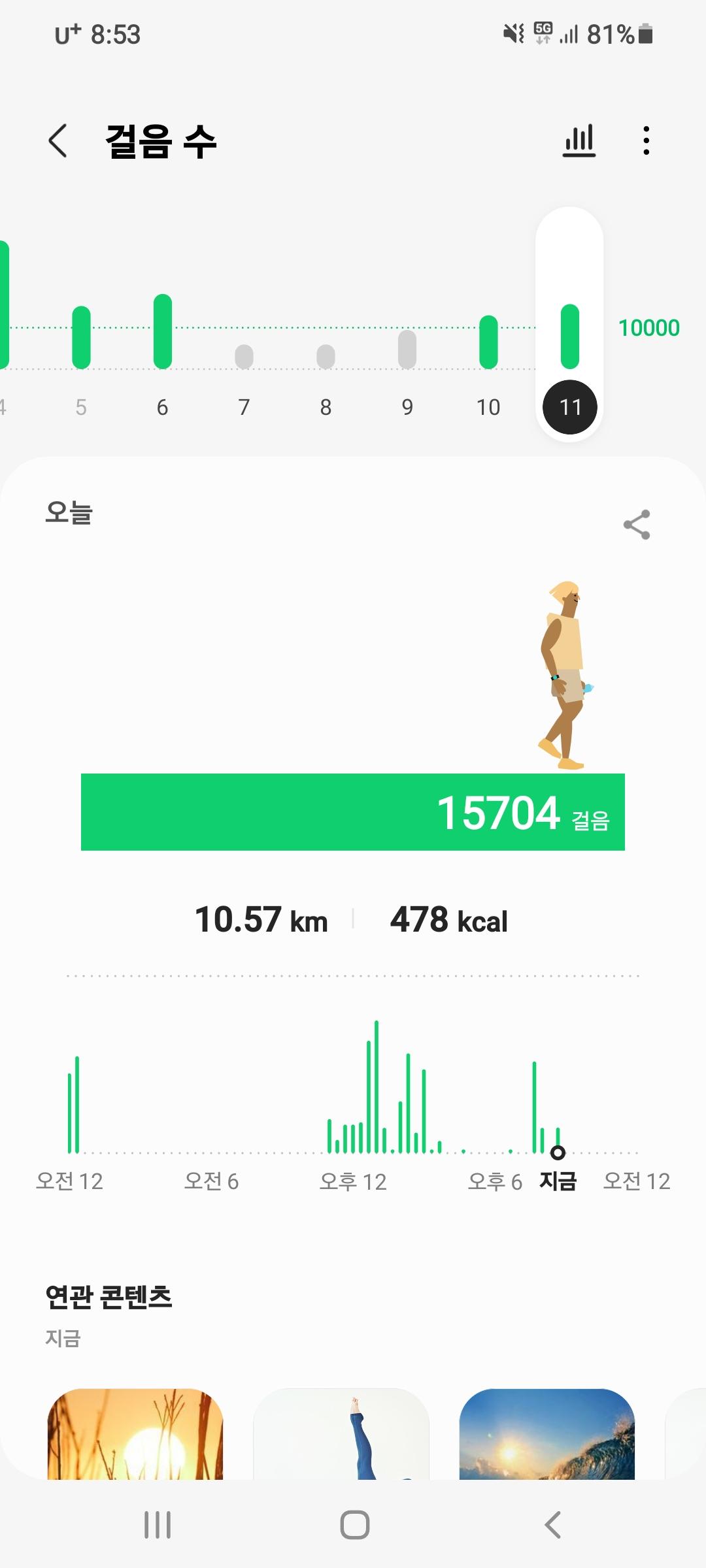Share today's step count
Screen dimensions: 706x1568
[637, 525]
